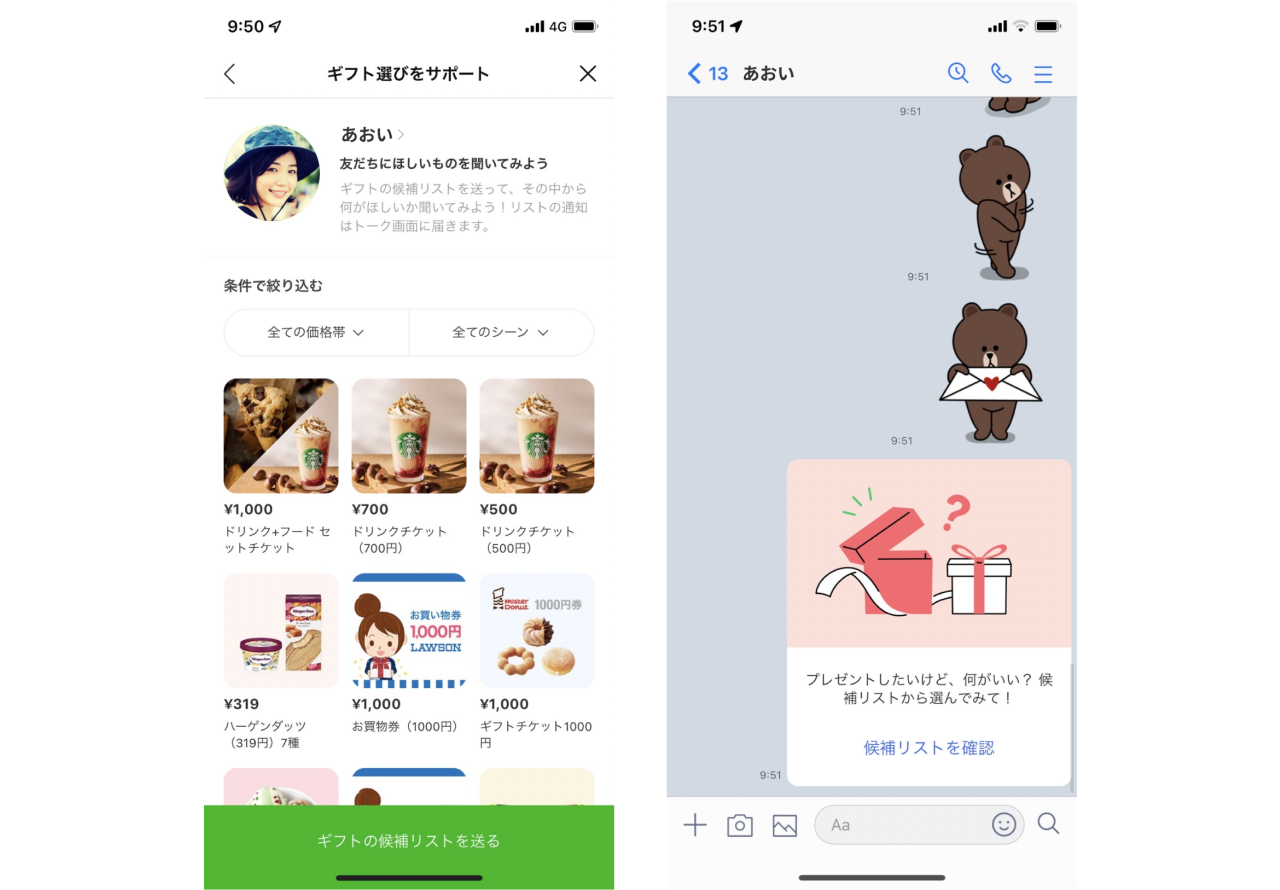The height and width of the screenshot is (890, 1280).
Task: Return to chat list from あおい chat
Action: pyautogui.click(x=707, y=74)
